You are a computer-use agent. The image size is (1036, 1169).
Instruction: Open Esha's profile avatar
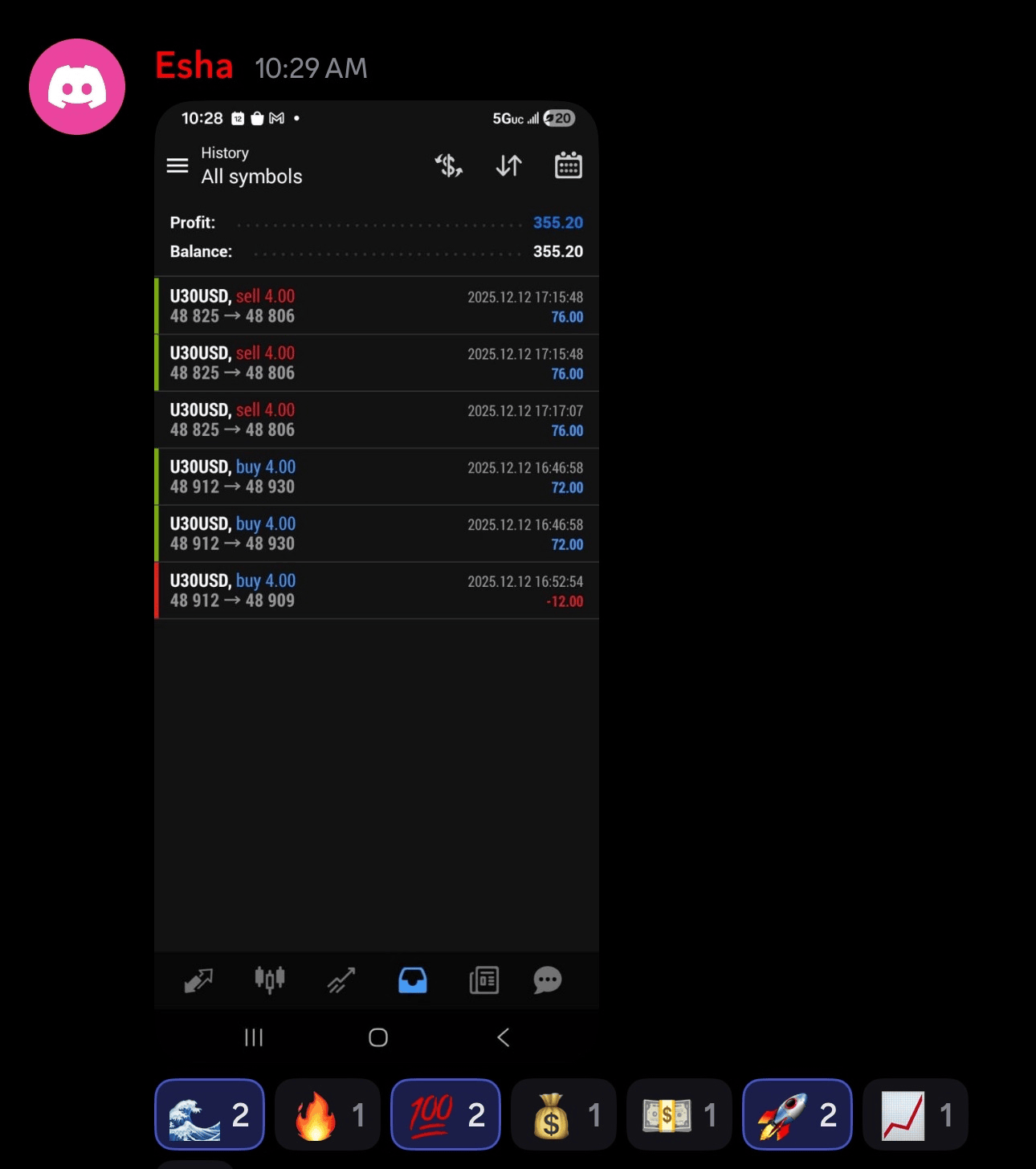click(77, 87)
